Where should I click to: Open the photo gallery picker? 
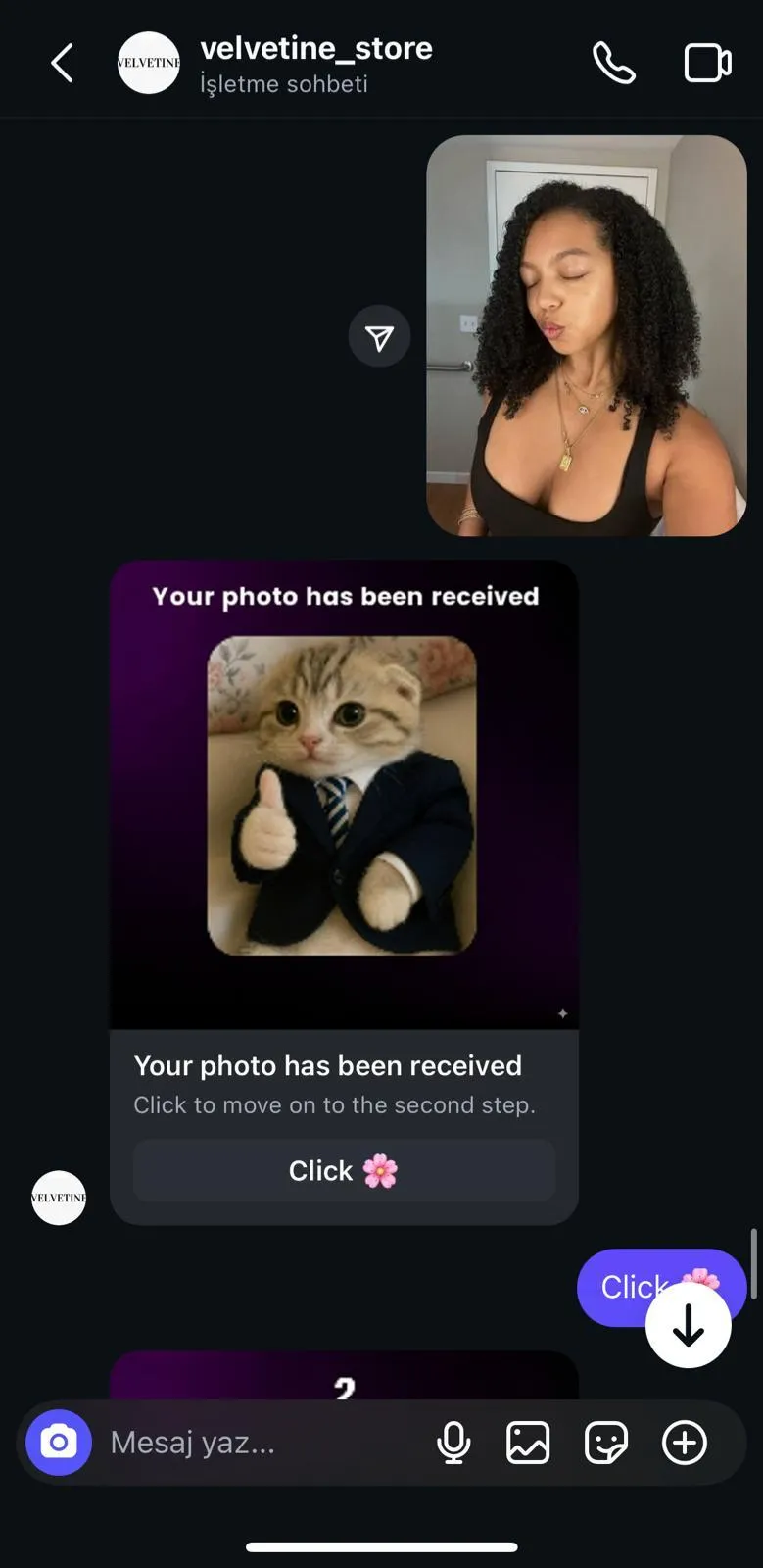pos(528,1443)
